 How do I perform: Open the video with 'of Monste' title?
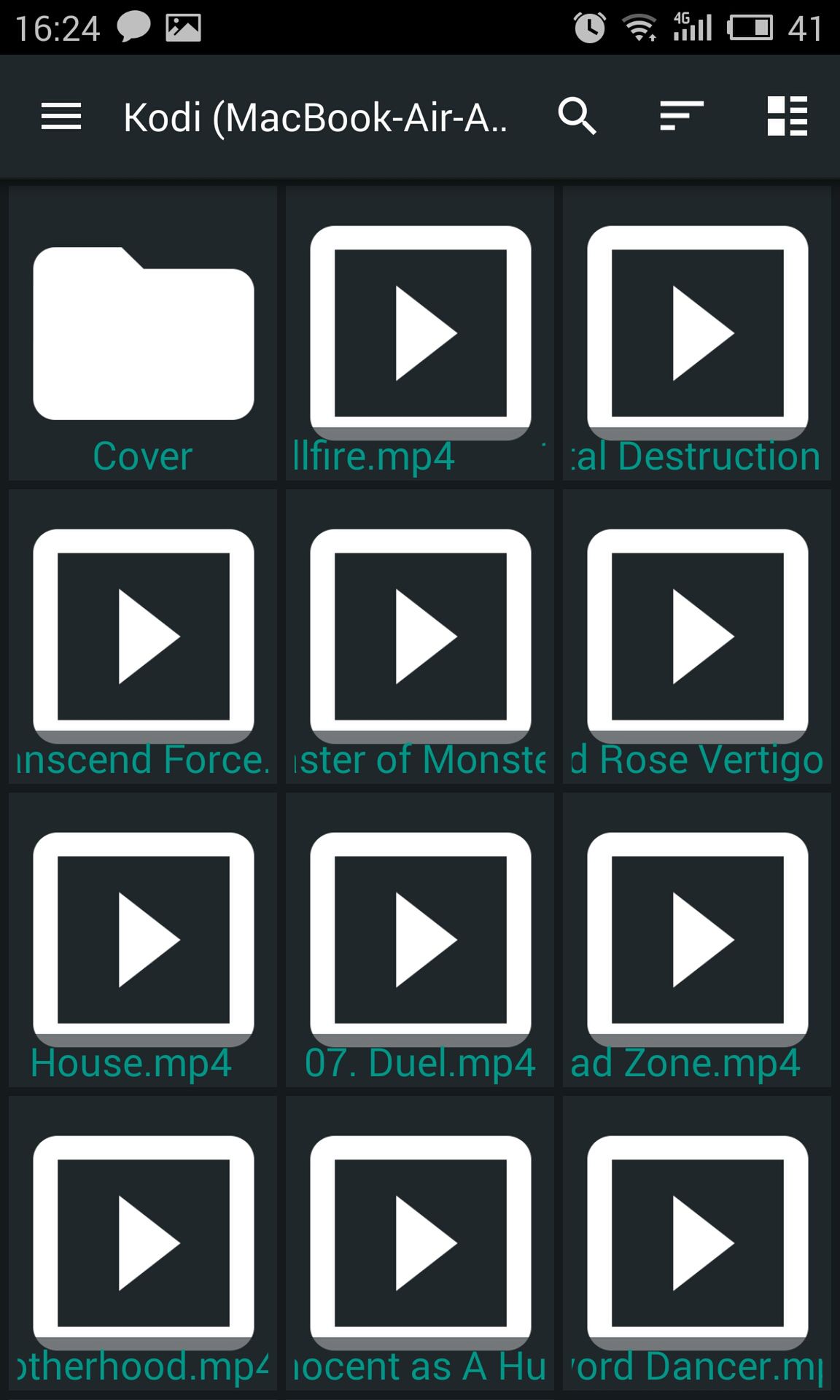(420, 637)
